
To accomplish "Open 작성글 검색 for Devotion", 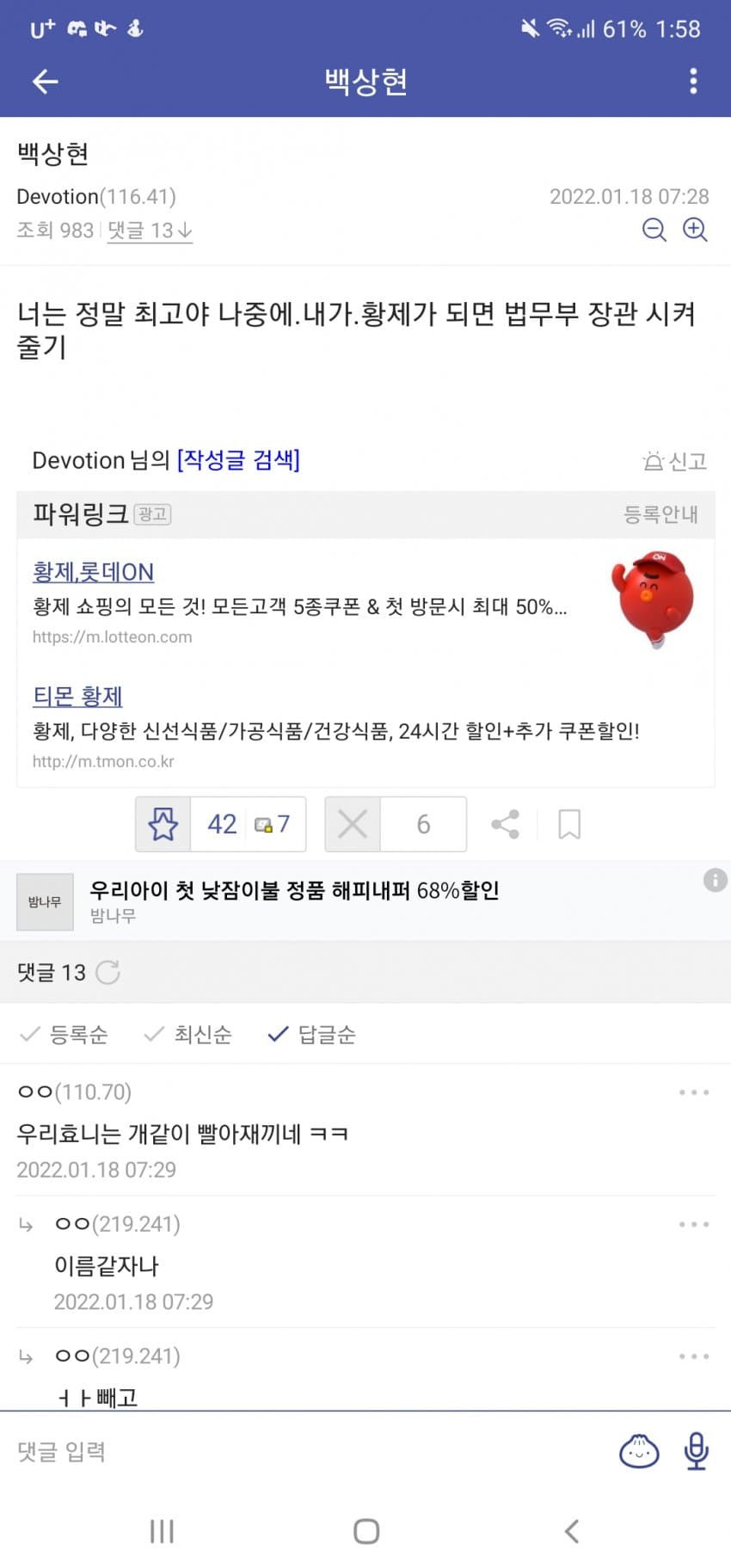I will (238, 460).
